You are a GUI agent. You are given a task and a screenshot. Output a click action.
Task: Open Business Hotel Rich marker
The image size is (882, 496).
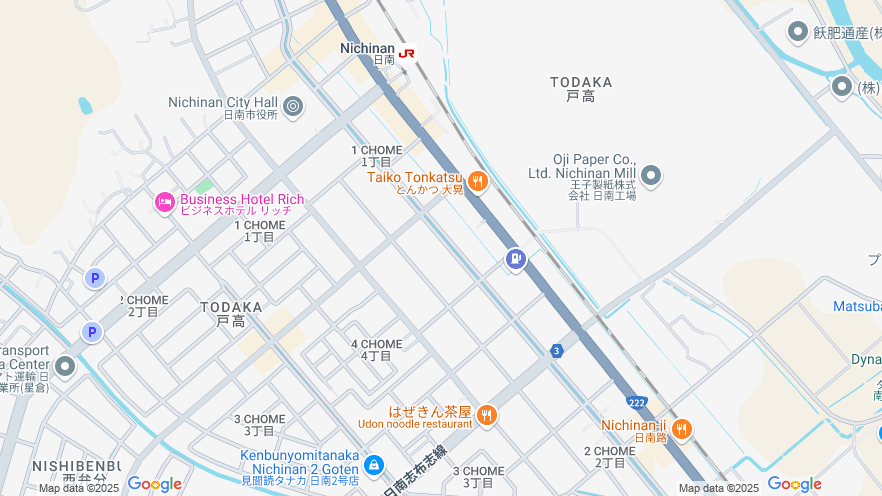165,203
